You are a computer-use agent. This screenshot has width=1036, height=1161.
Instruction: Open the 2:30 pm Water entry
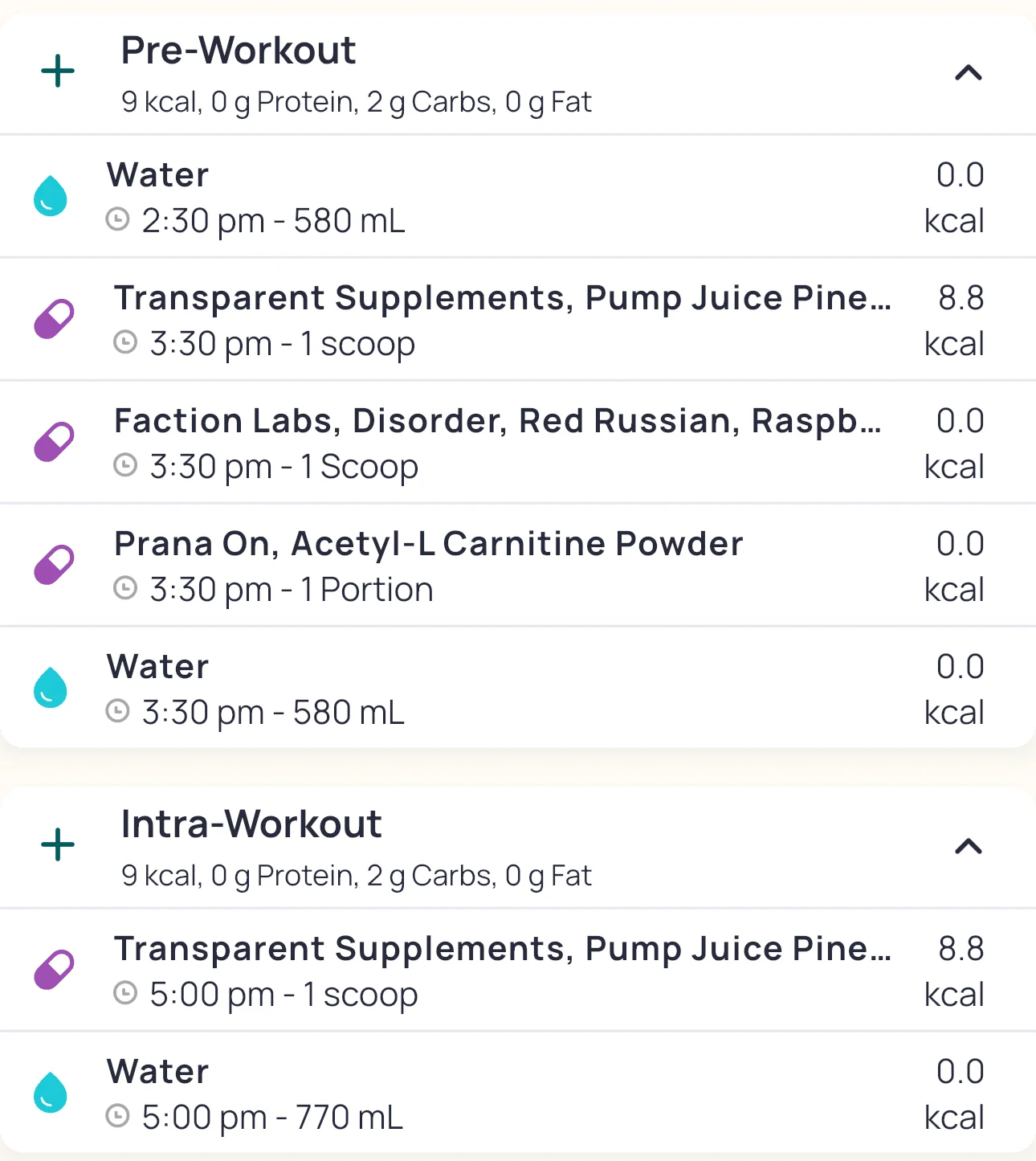coord(514,198)
